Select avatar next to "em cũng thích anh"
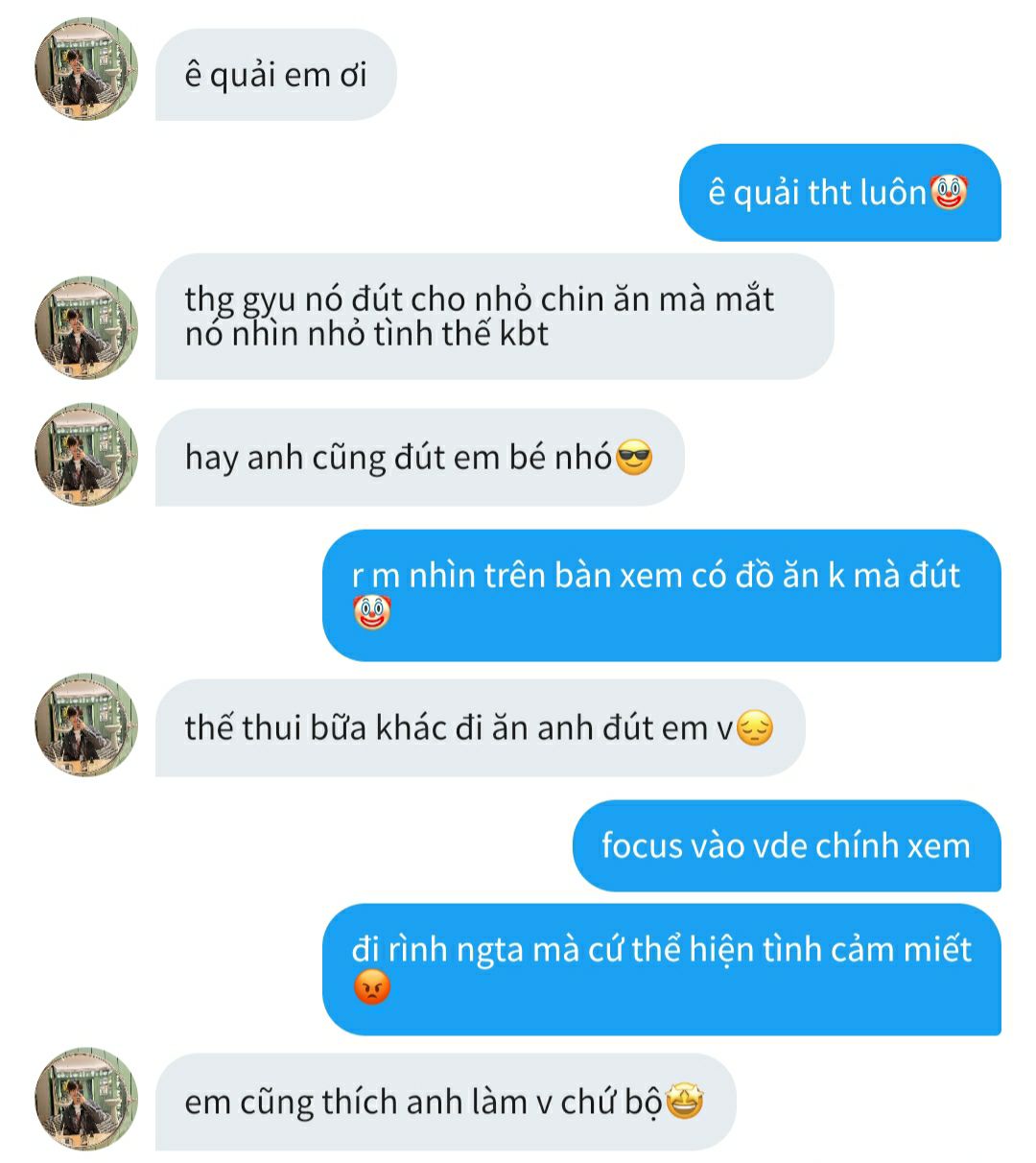This screenshot has width=1036, height=1163. (x=86, y=1099)
